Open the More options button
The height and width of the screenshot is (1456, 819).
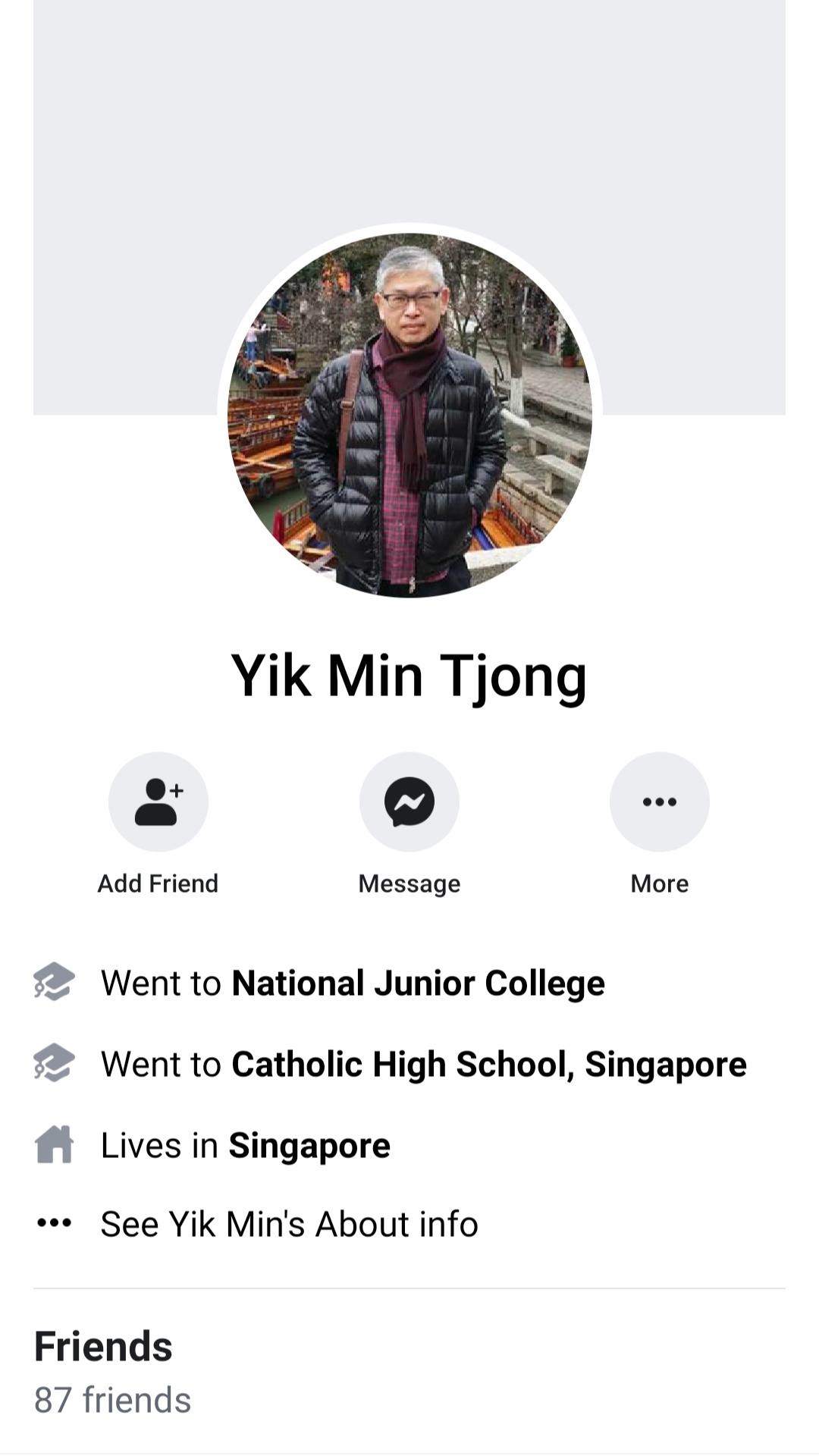coord(659,802)
